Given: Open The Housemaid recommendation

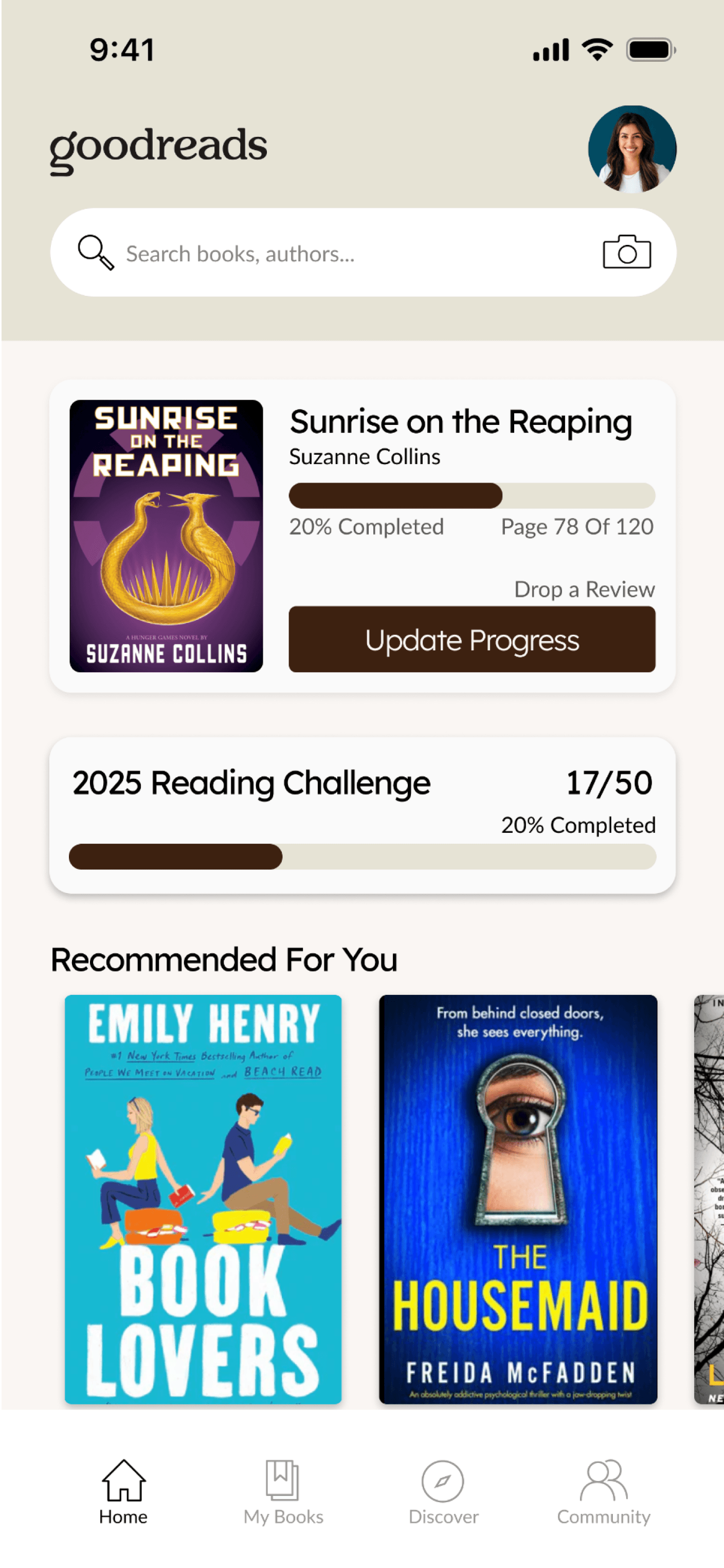Looking at the screenshot, I should pyautogui.click(x=518, y=1199).
